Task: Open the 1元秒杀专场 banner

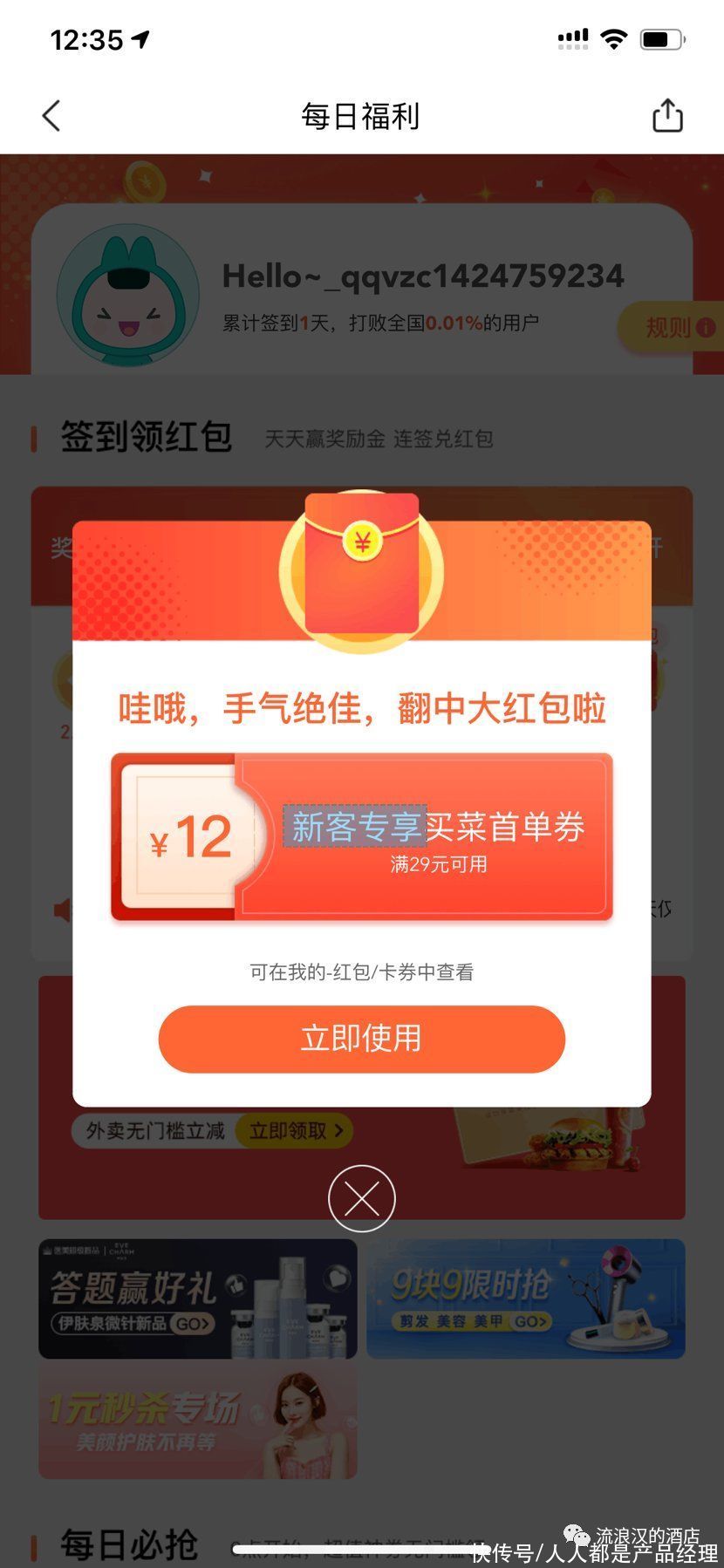Action: 197,1422
